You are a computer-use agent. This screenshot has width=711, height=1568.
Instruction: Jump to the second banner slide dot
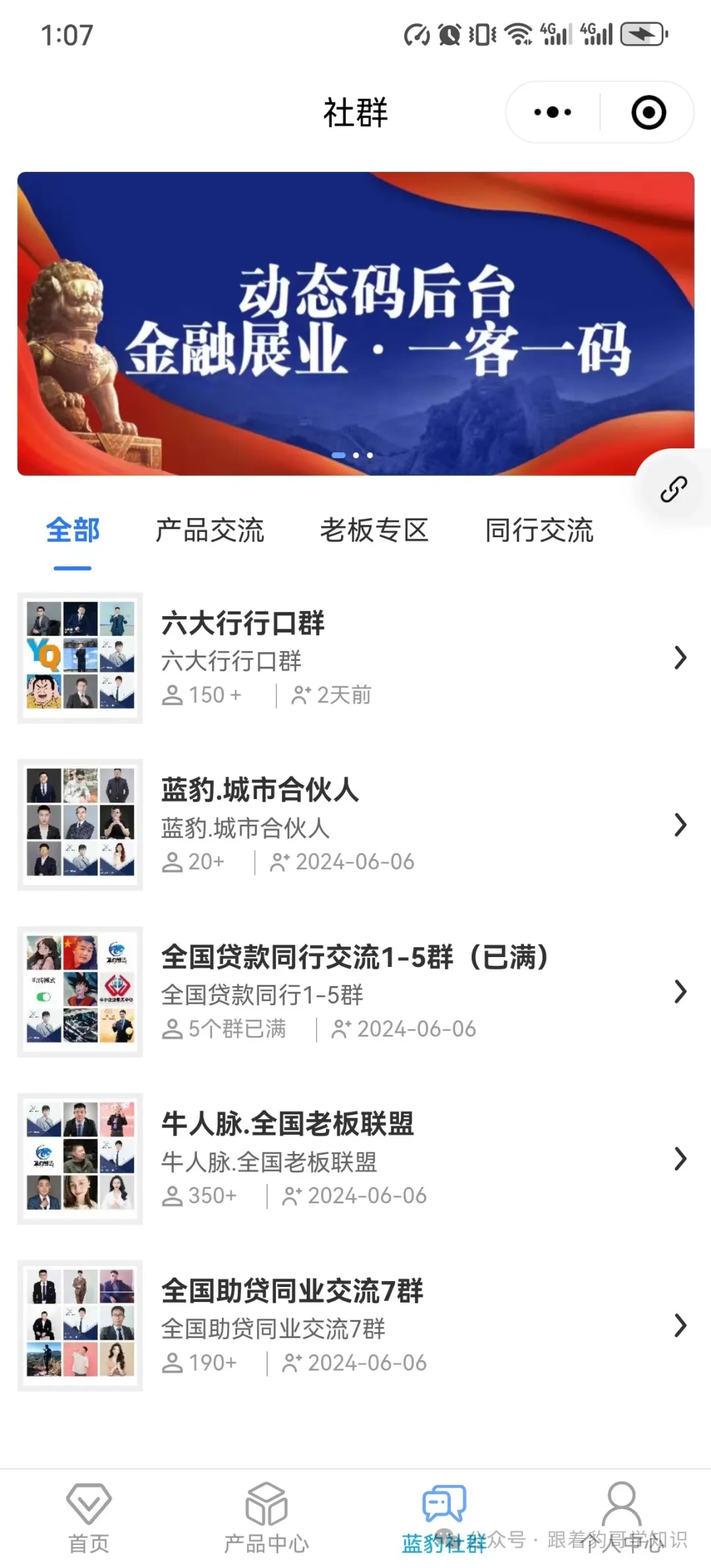pyautogui.click(x=355, y=455)
